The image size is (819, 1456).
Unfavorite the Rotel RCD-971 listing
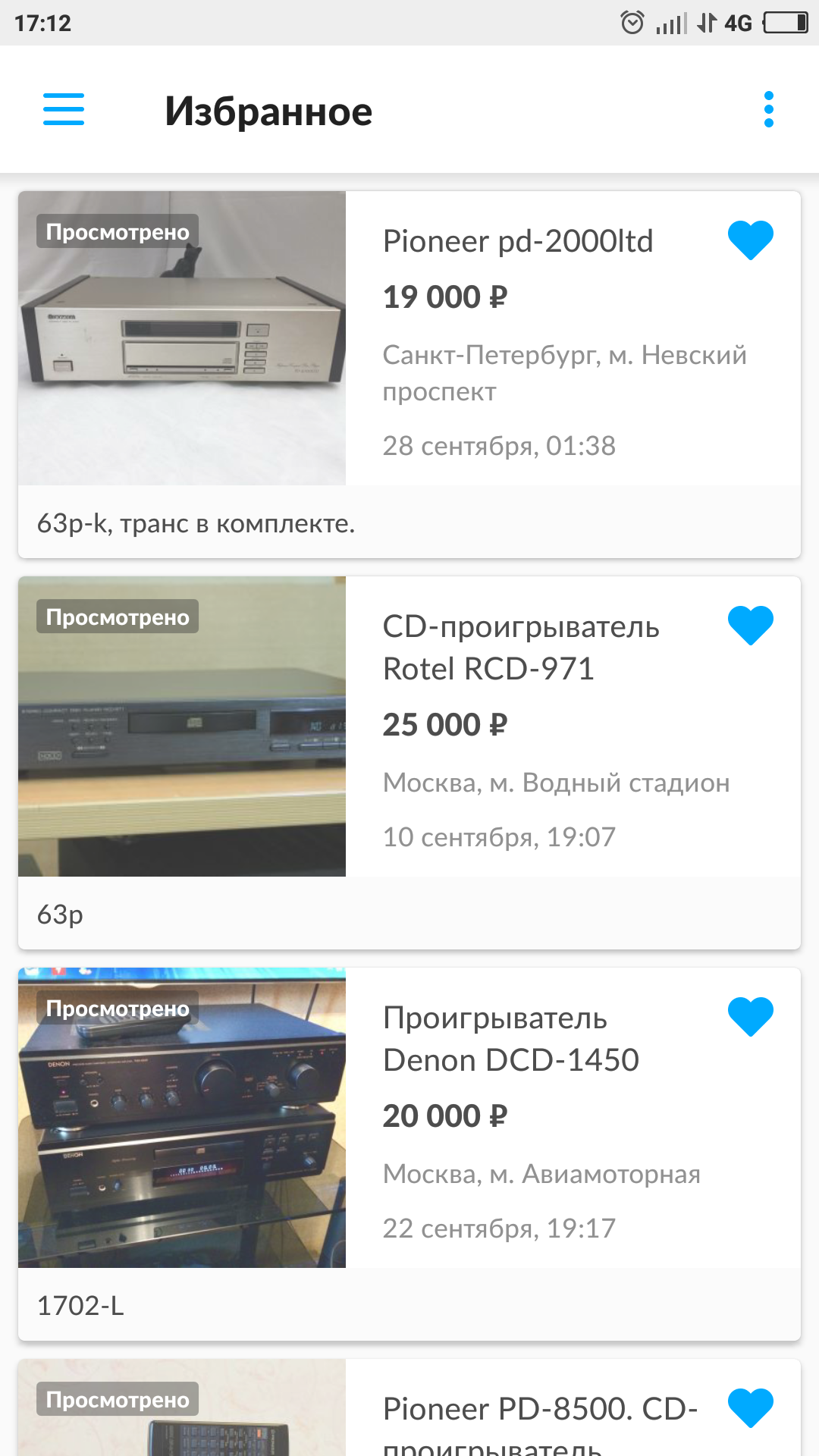(750, 626)
